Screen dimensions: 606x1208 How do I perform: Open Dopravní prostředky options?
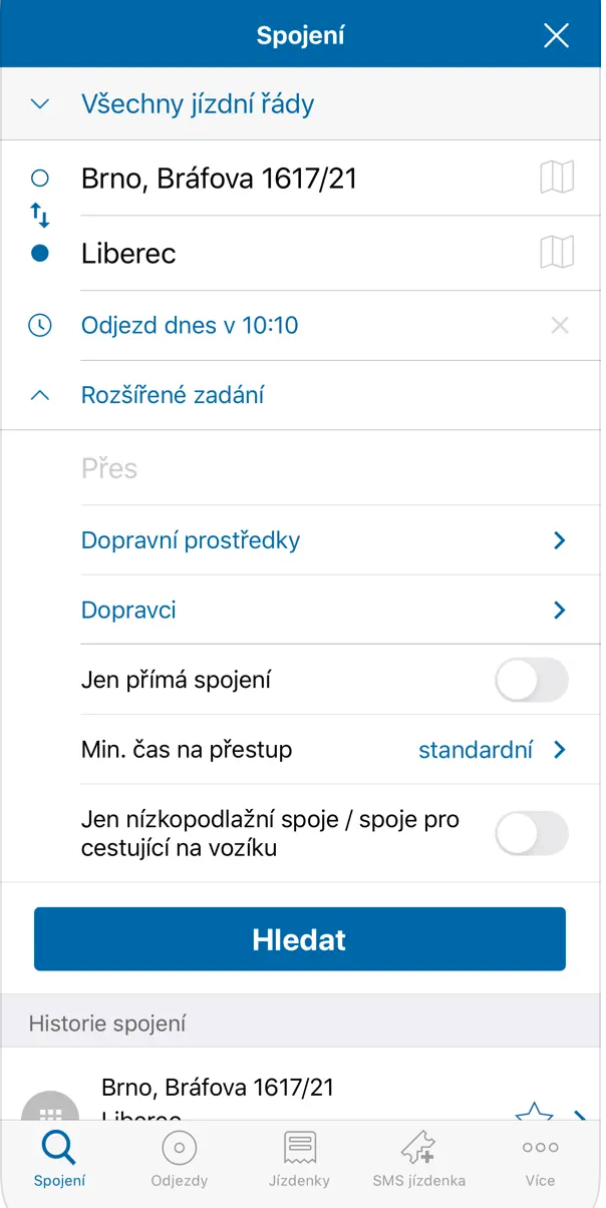point(320,541)
